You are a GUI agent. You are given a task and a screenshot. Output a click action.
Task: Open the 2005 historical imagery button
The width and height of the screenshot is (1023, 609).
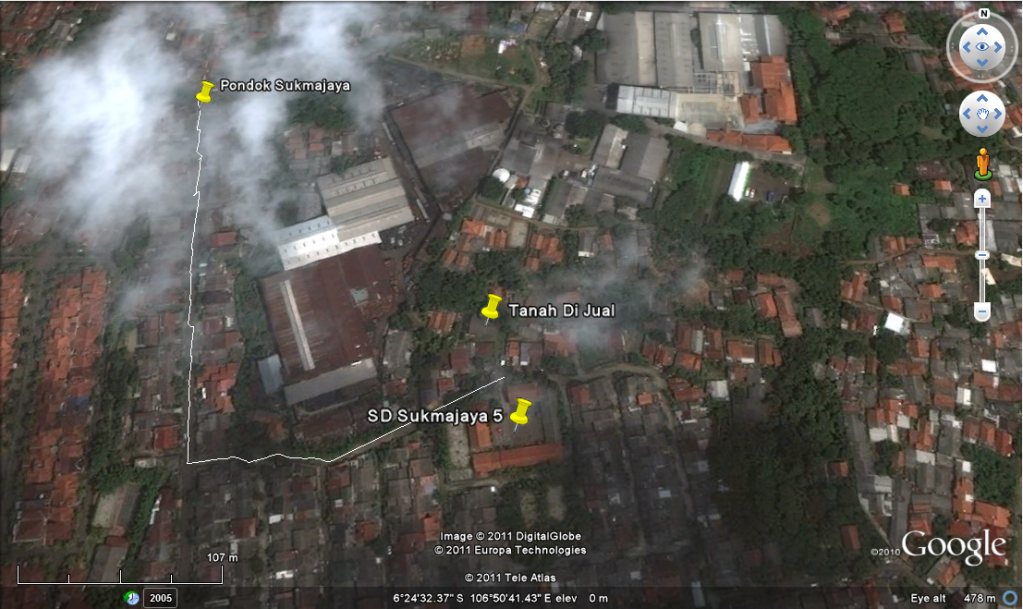pos(158,598)
